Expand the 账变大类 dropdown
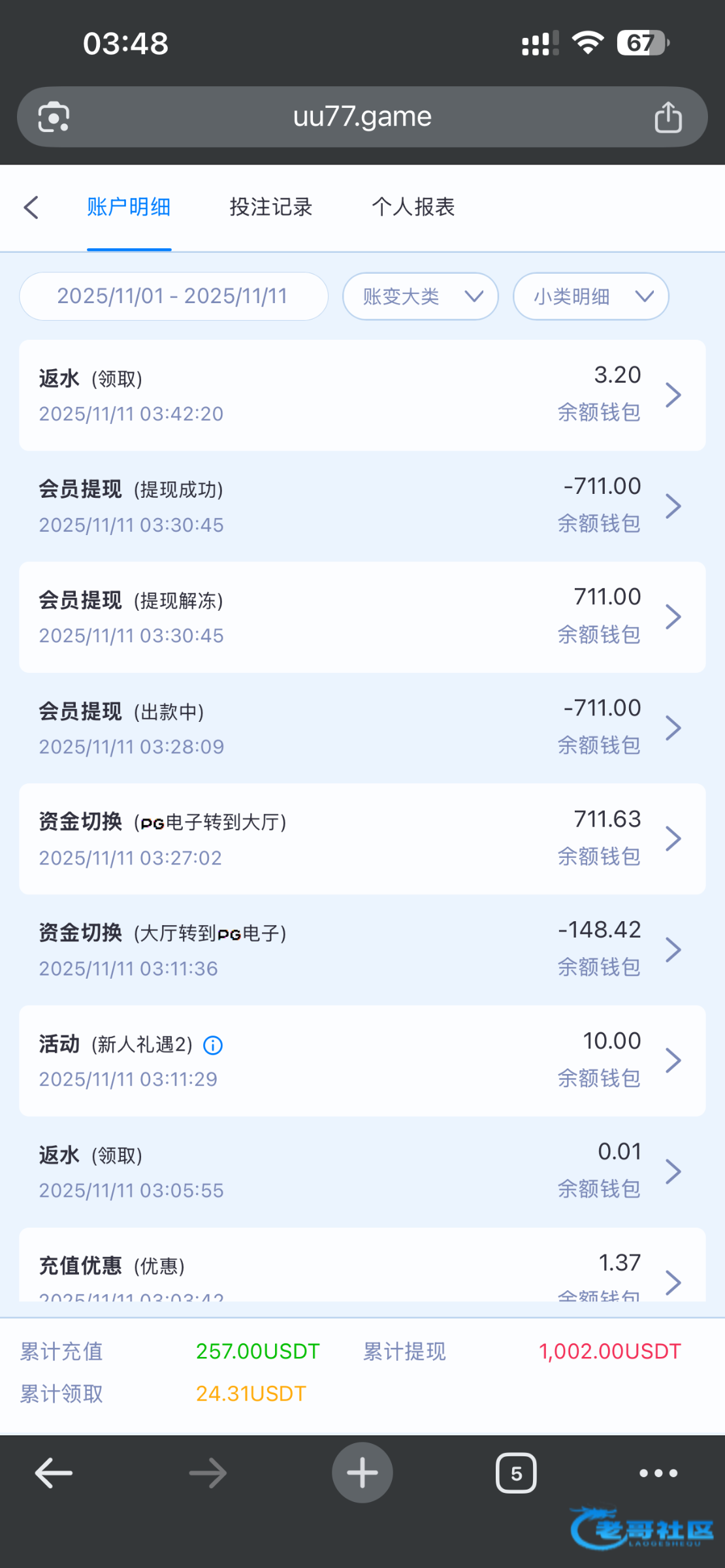Image resolution: width=725 pixels, height=1568 pixels. pos(421,297)
